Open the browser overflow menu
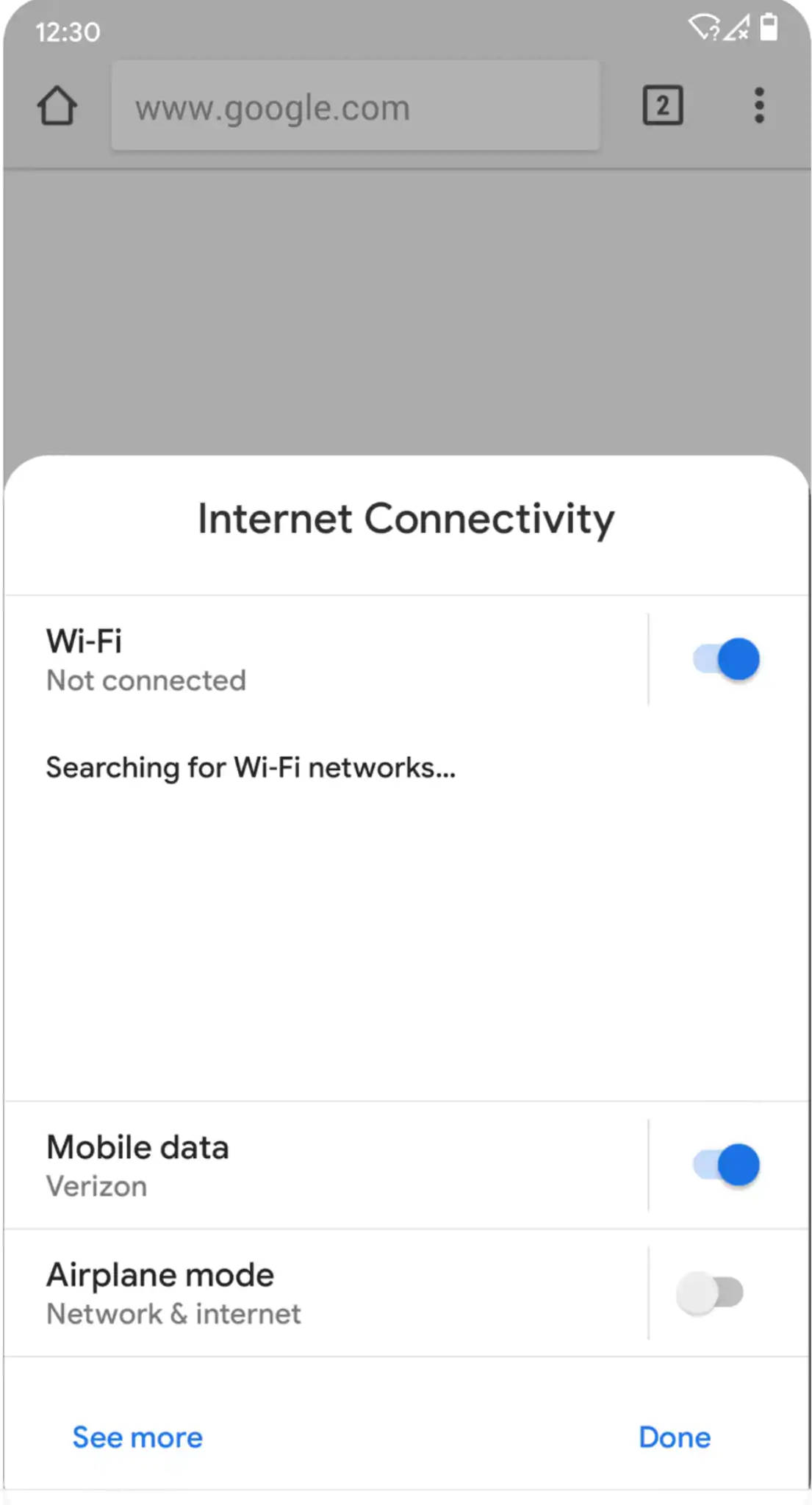Screen dimensions: 812x1505 pyautogui.click(x=759, y=106)
